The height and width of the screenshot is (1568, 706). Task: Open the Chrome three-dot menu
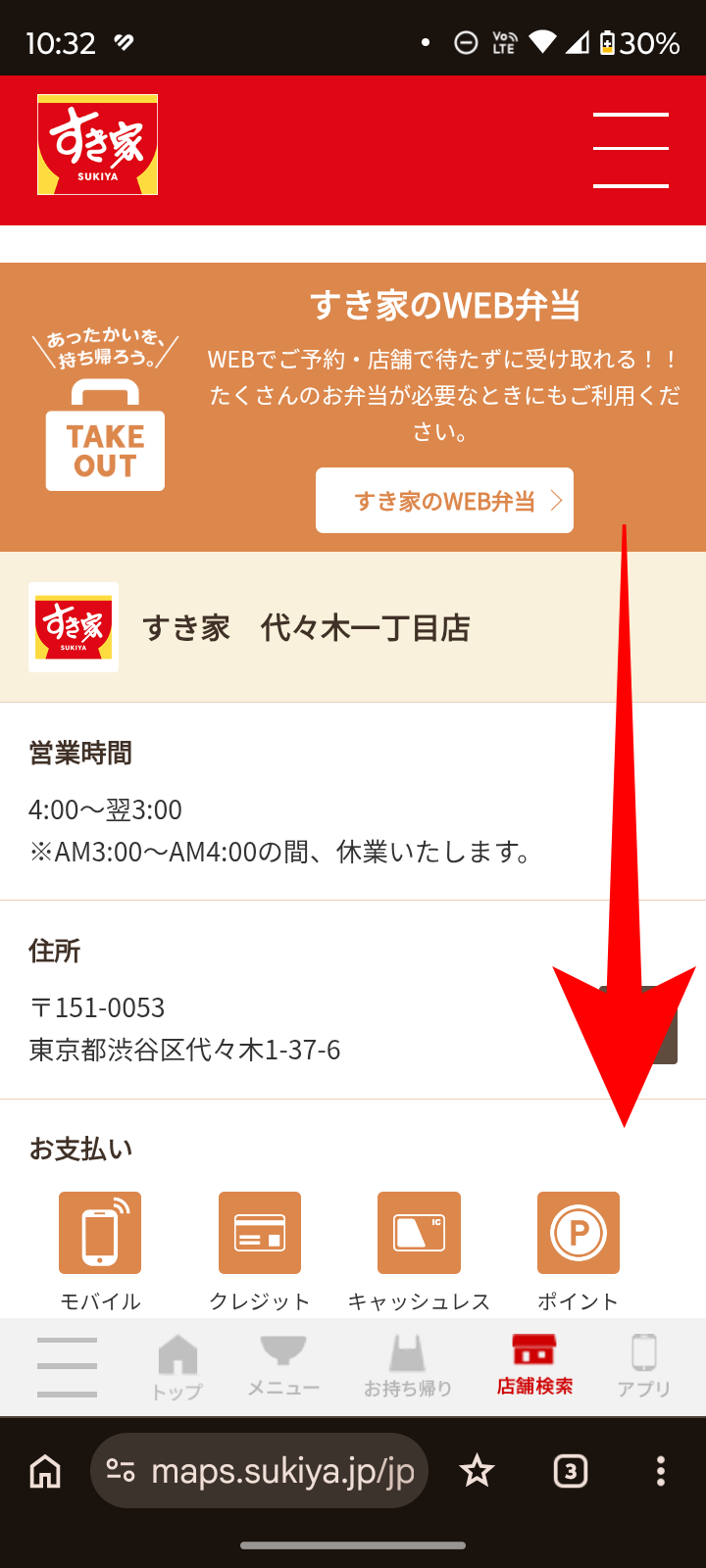(x=662, y=1470)
